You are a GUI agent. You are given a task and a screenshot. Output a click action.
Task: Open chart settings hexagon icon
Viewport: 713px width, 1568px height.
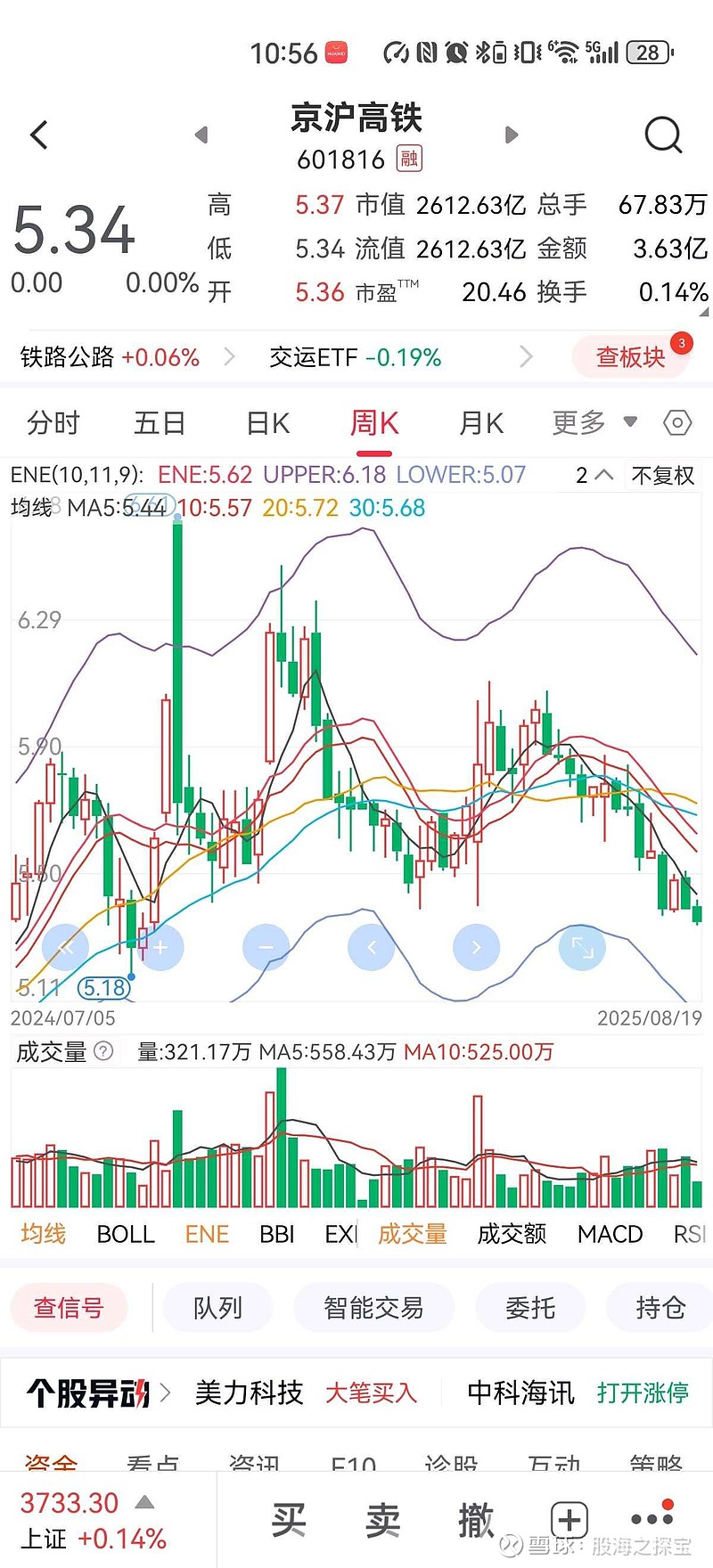tap(678, 422)
